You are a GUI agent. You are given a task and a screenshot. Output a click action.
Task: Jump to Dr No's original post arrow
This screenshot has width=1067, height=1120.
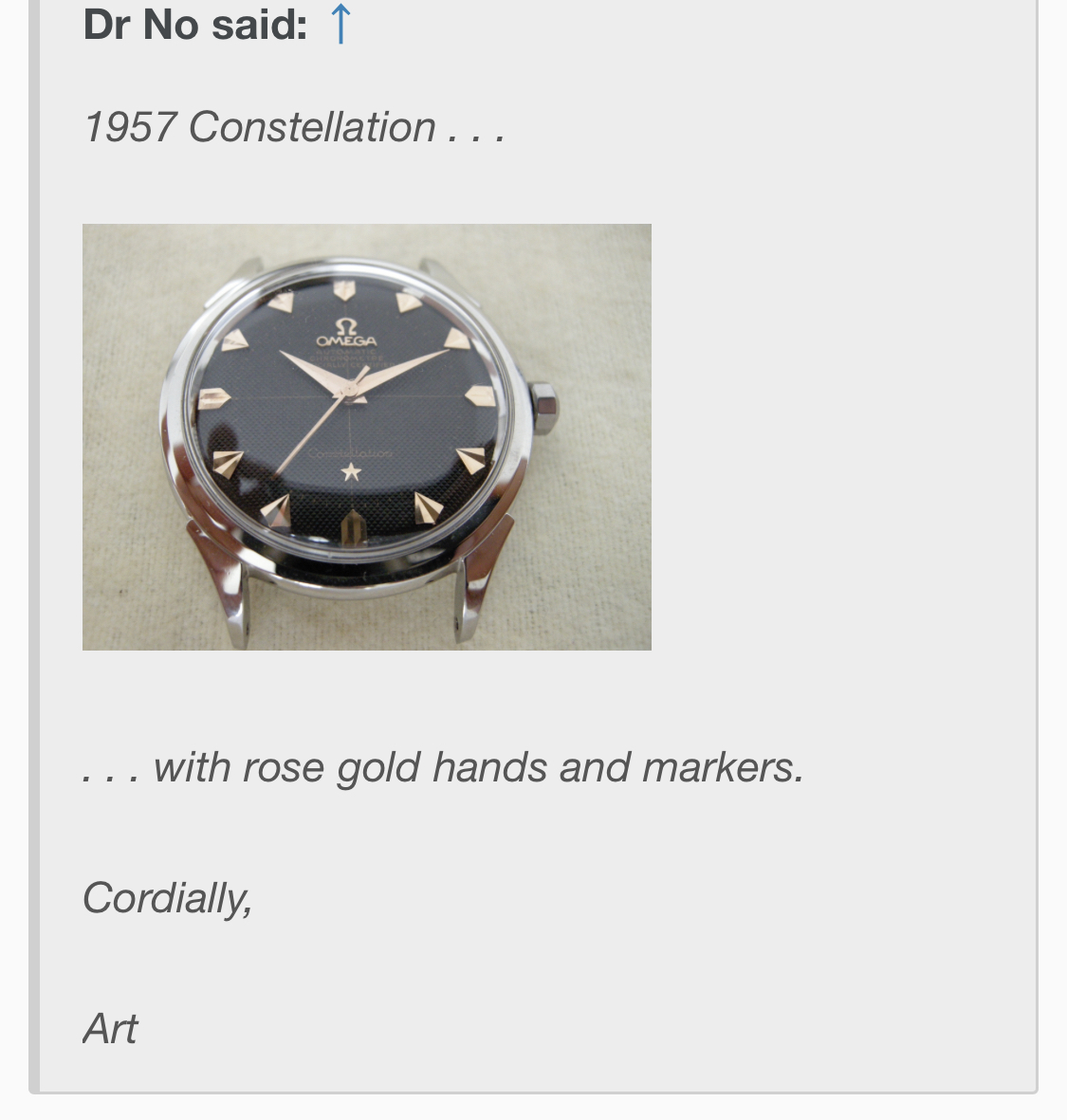point(340,24)
